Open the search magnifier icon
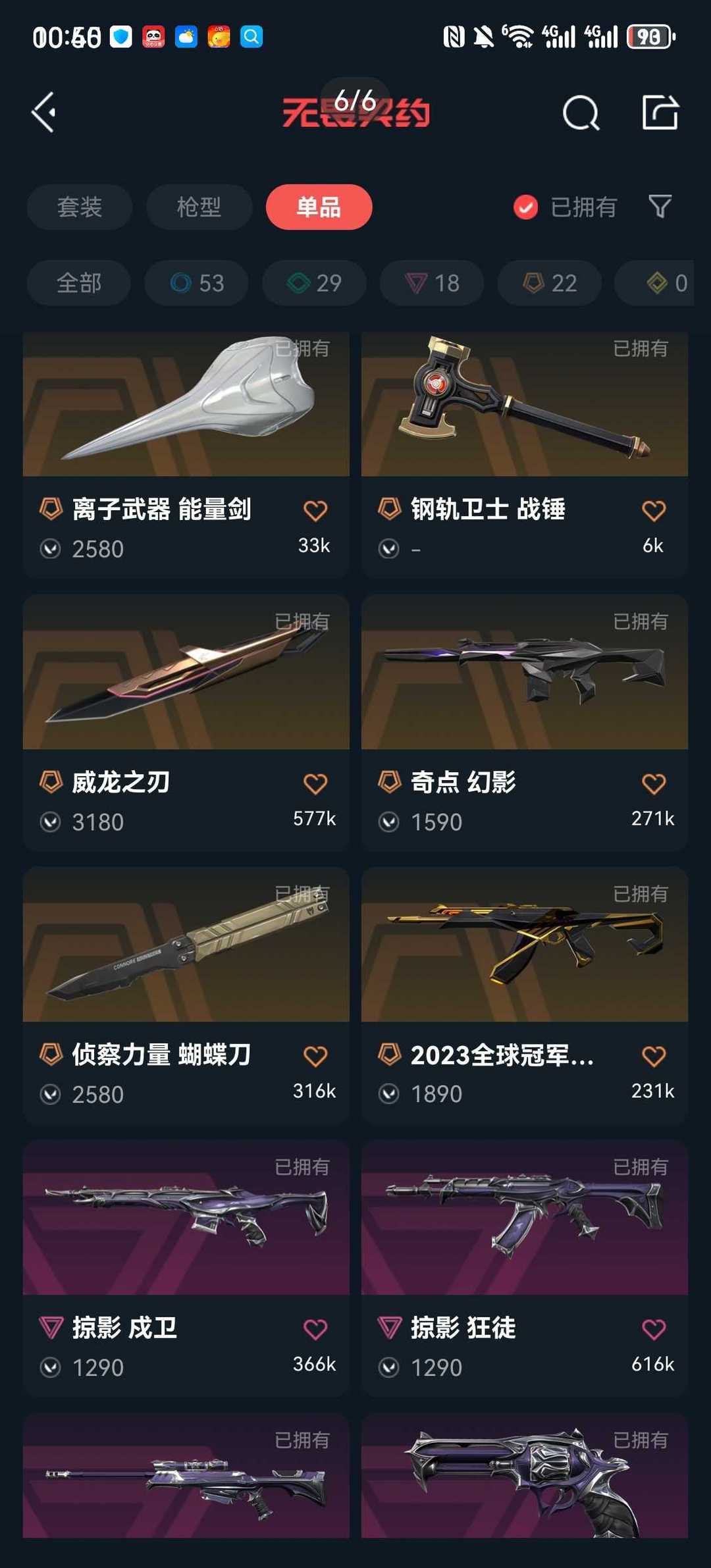The height and width of the screenshot is (1568, 711). 581,113
